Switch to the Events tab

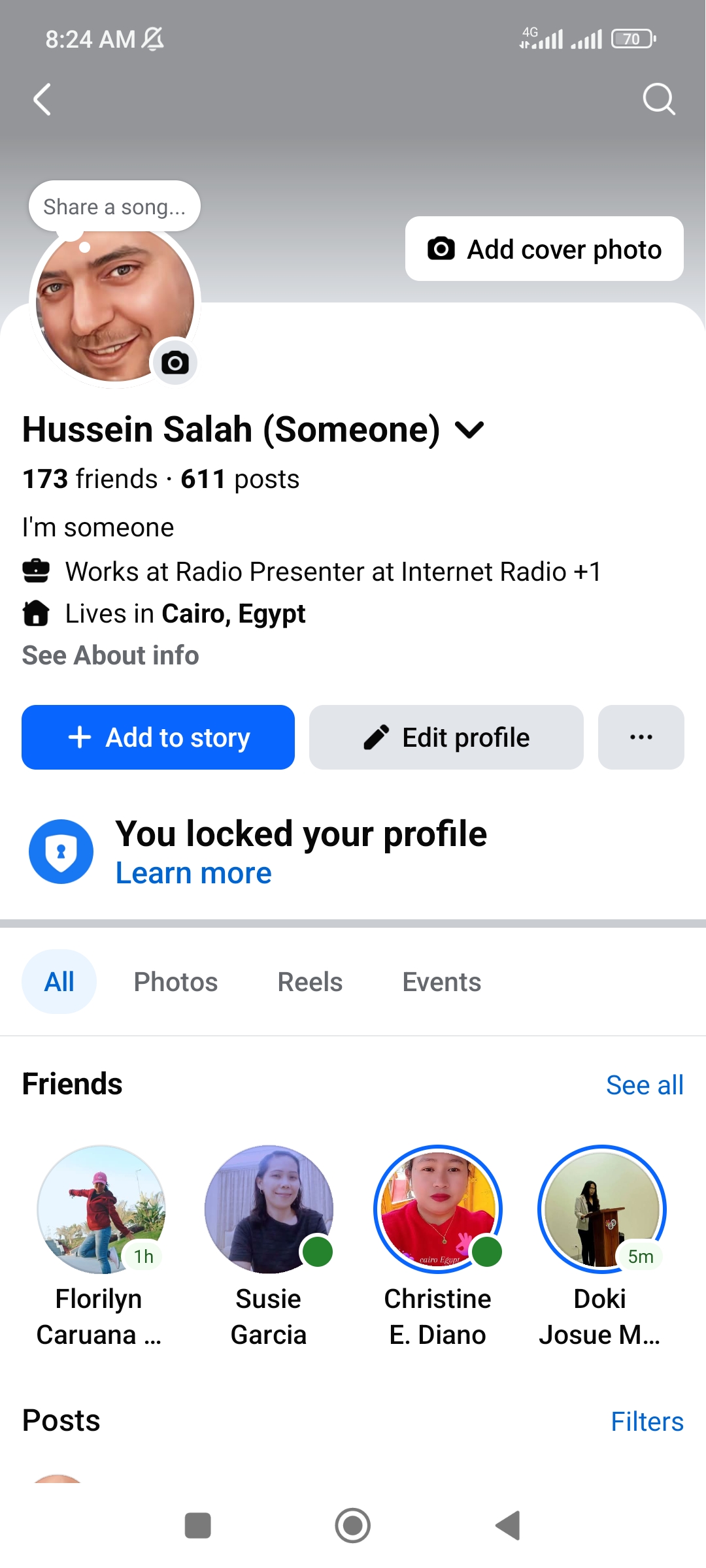[x=442, y=982]
